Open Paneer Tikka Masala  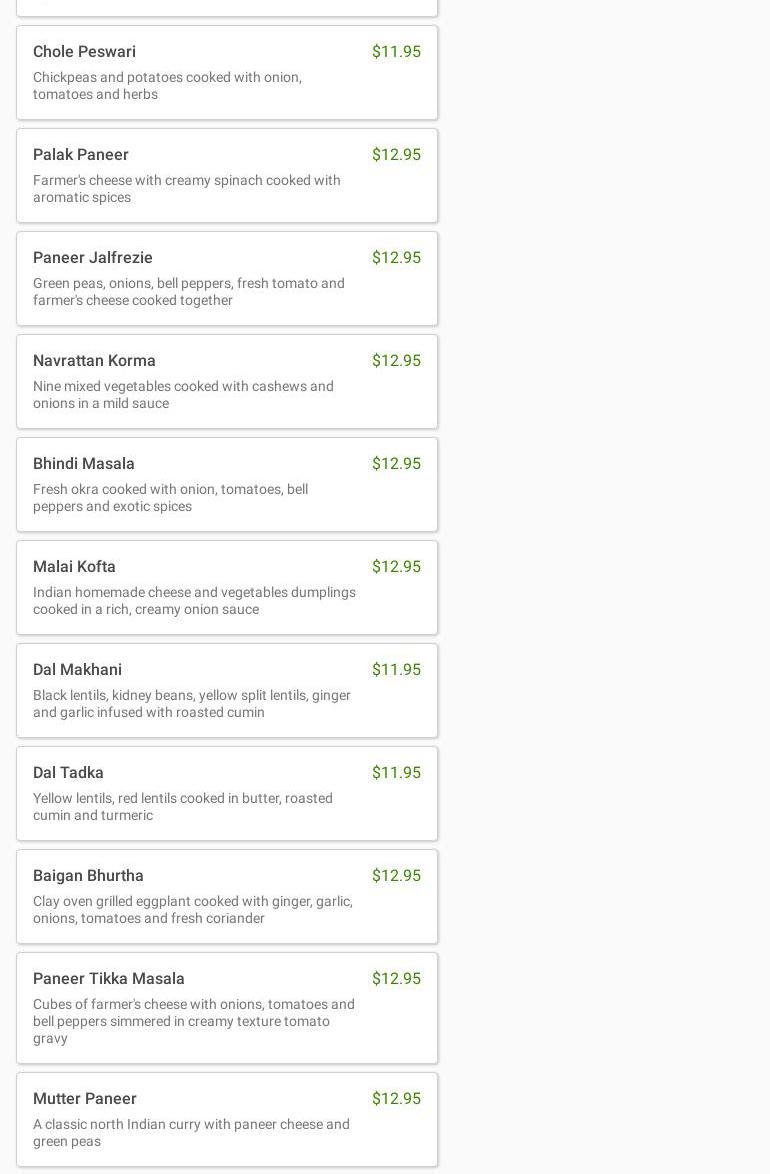(227, 1008)
